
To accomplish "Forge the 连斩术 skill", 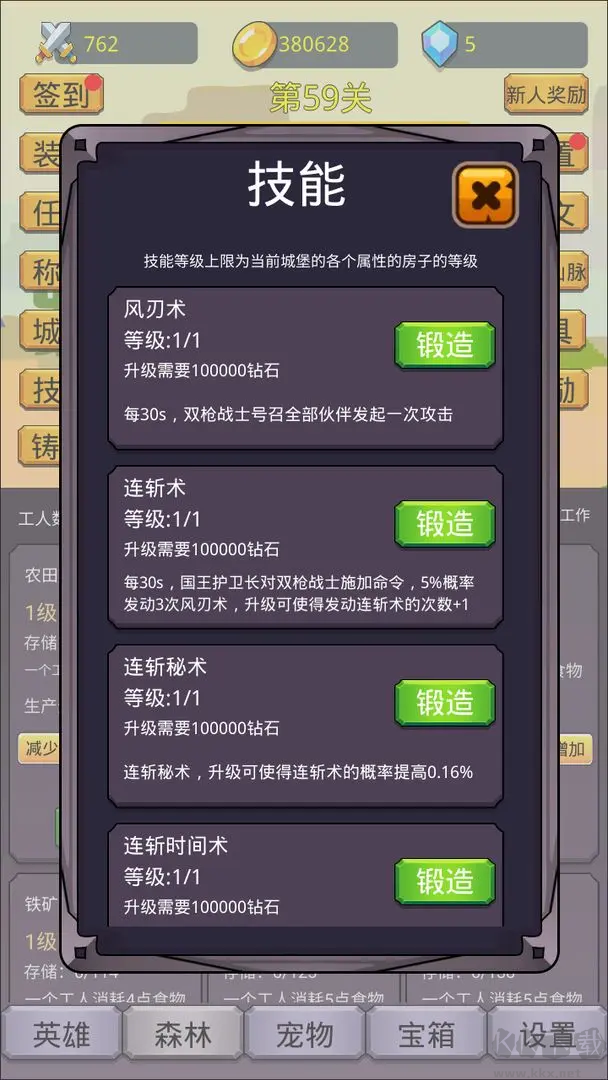I will tap(445, 524).
